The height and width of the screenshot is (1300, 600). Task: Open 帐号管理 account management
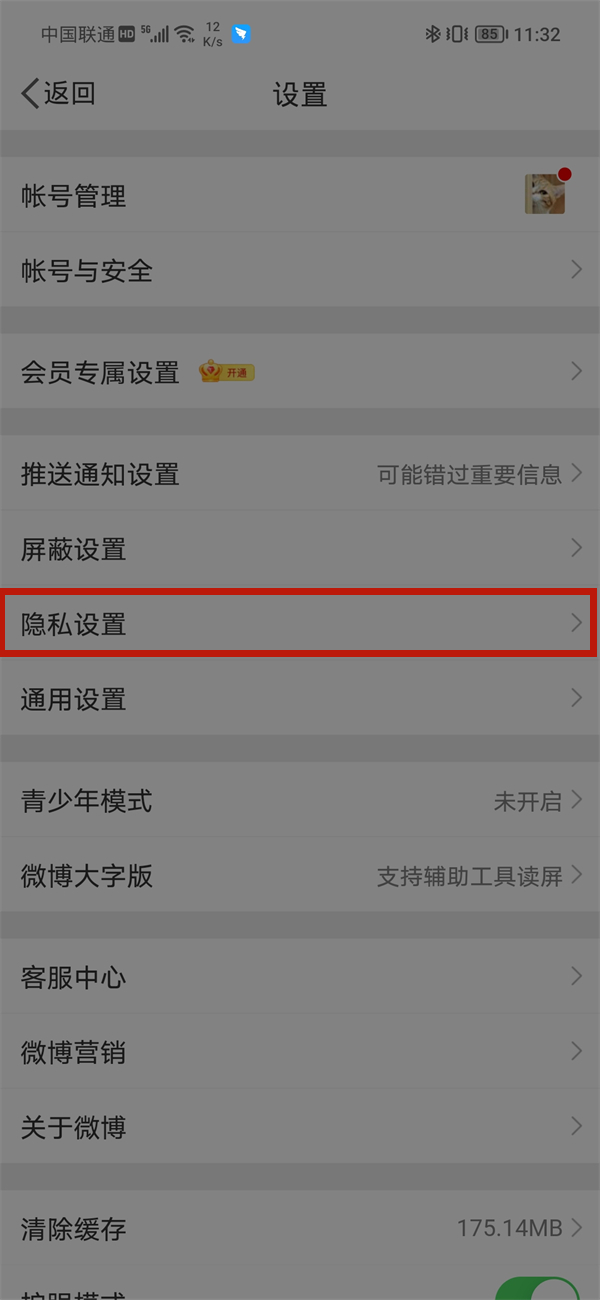(300, 196)
